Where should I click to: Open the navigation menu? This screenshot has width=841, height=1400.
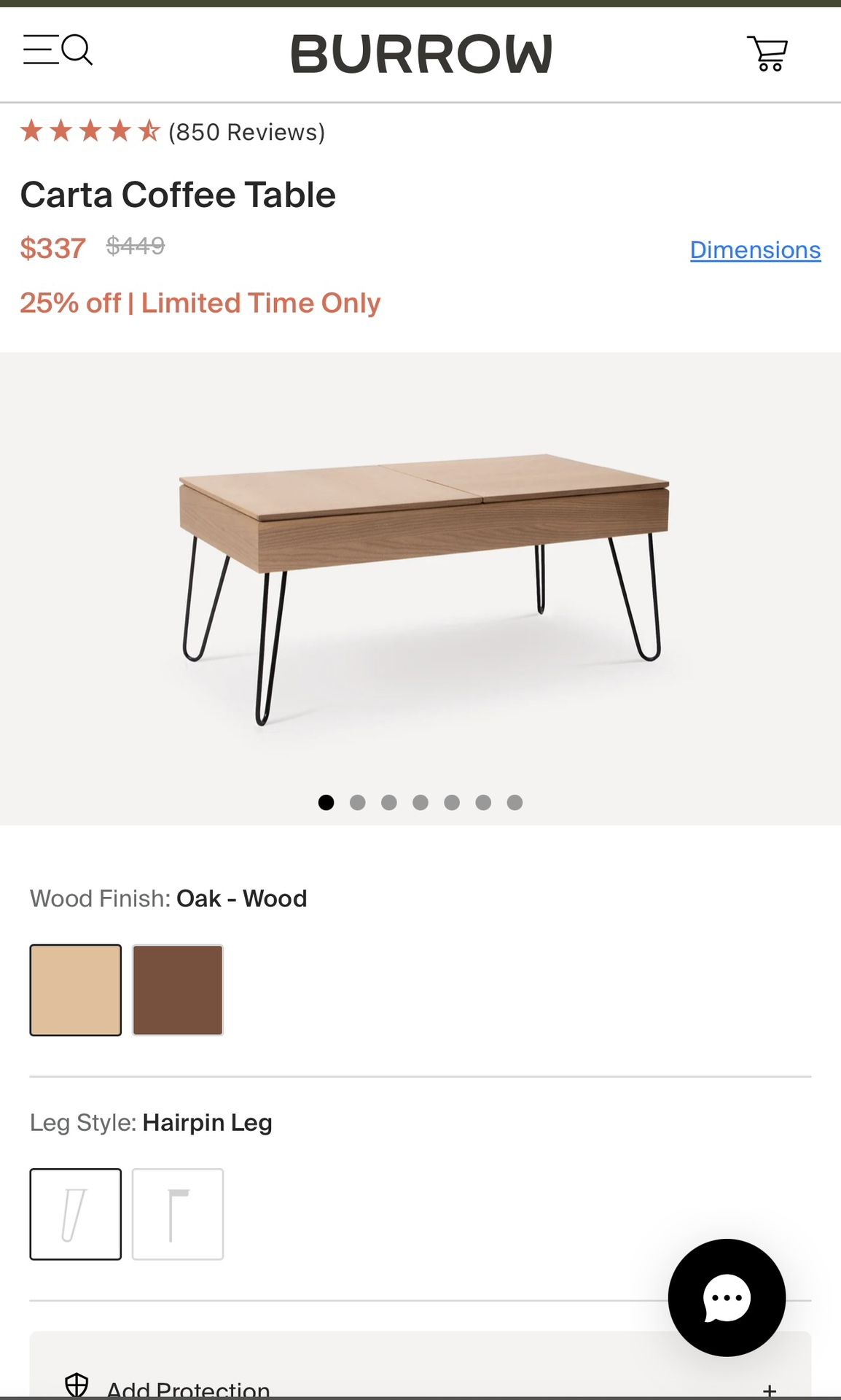pyautogui.click(x=42, y=50)
